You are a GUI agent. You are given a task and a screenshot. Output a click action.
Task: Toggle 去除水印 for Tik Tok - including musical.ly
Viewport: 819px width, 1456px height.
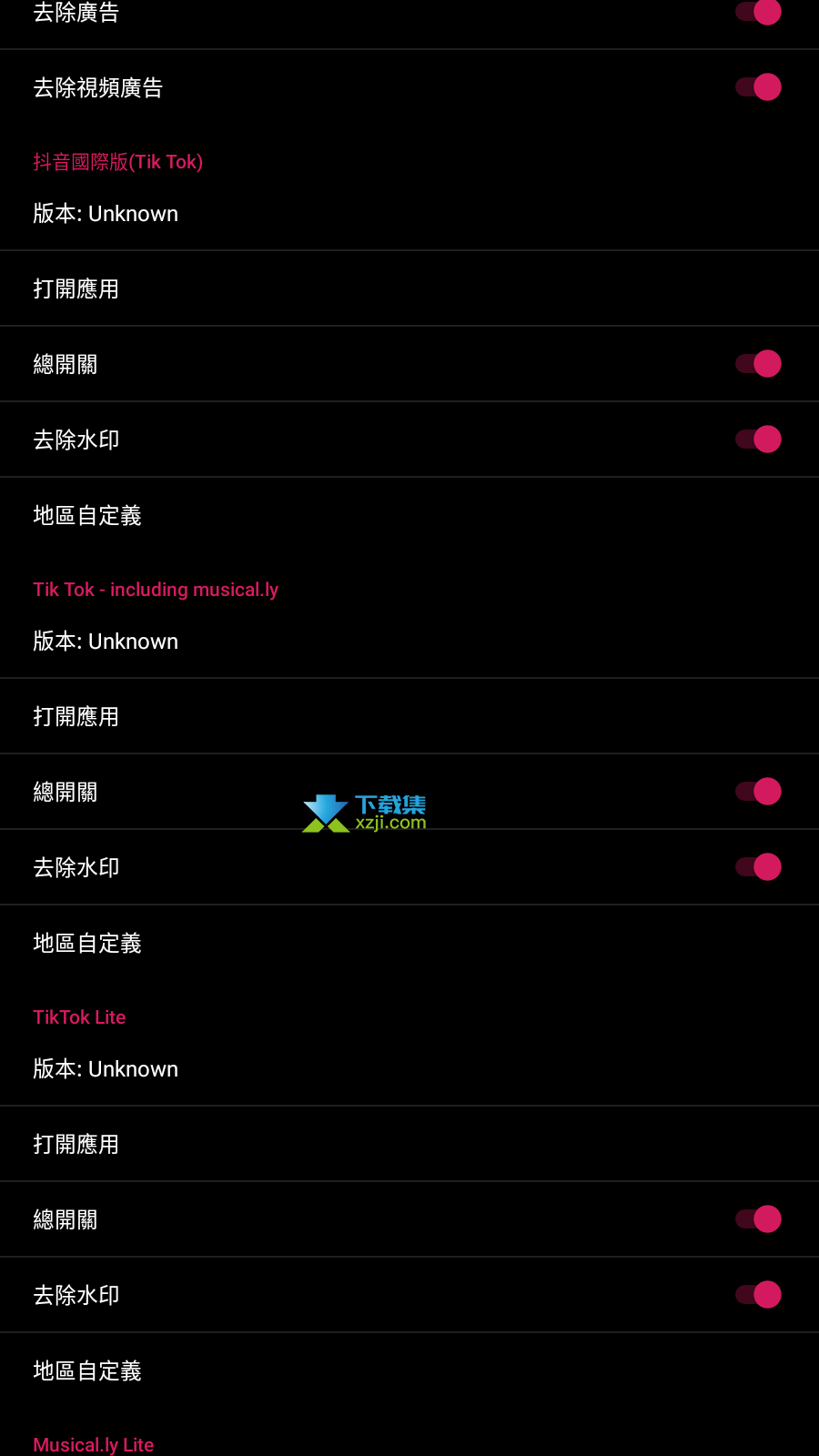coord(758,867)
